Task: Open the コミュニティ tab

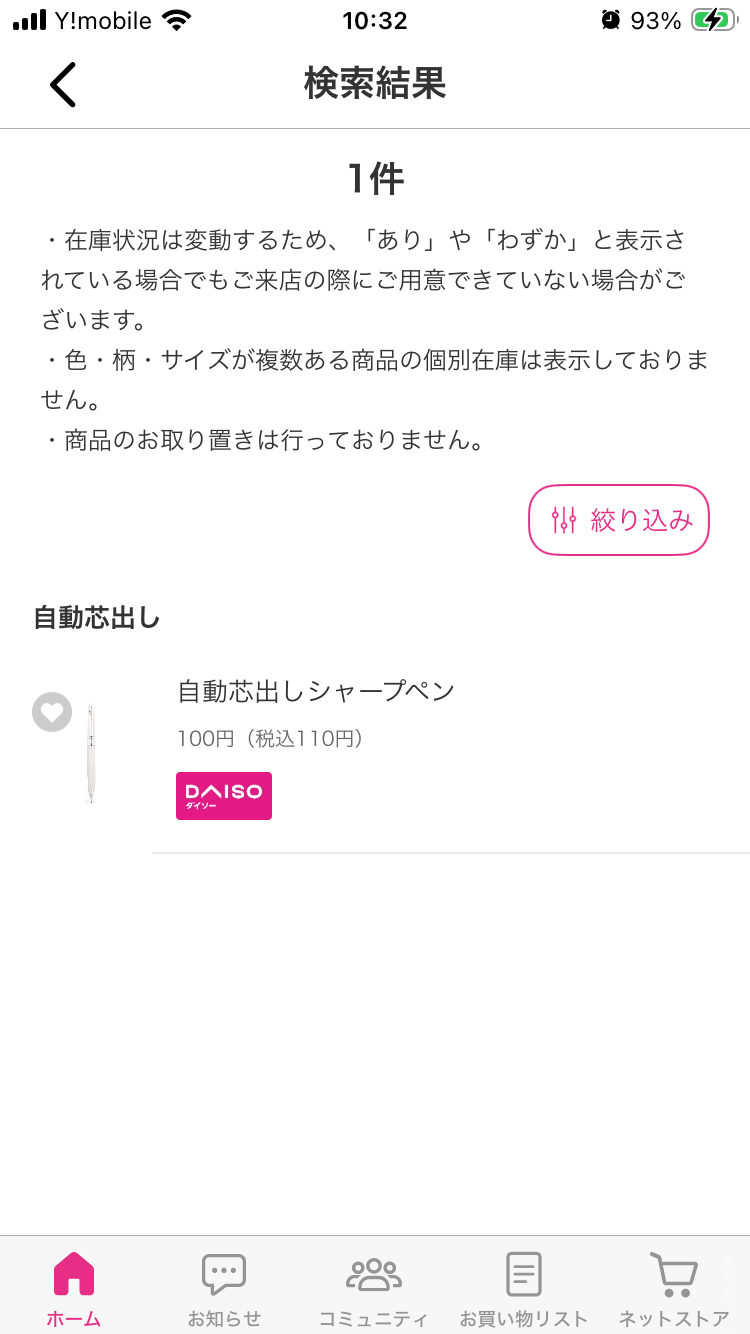Action: pos(373,1289)
